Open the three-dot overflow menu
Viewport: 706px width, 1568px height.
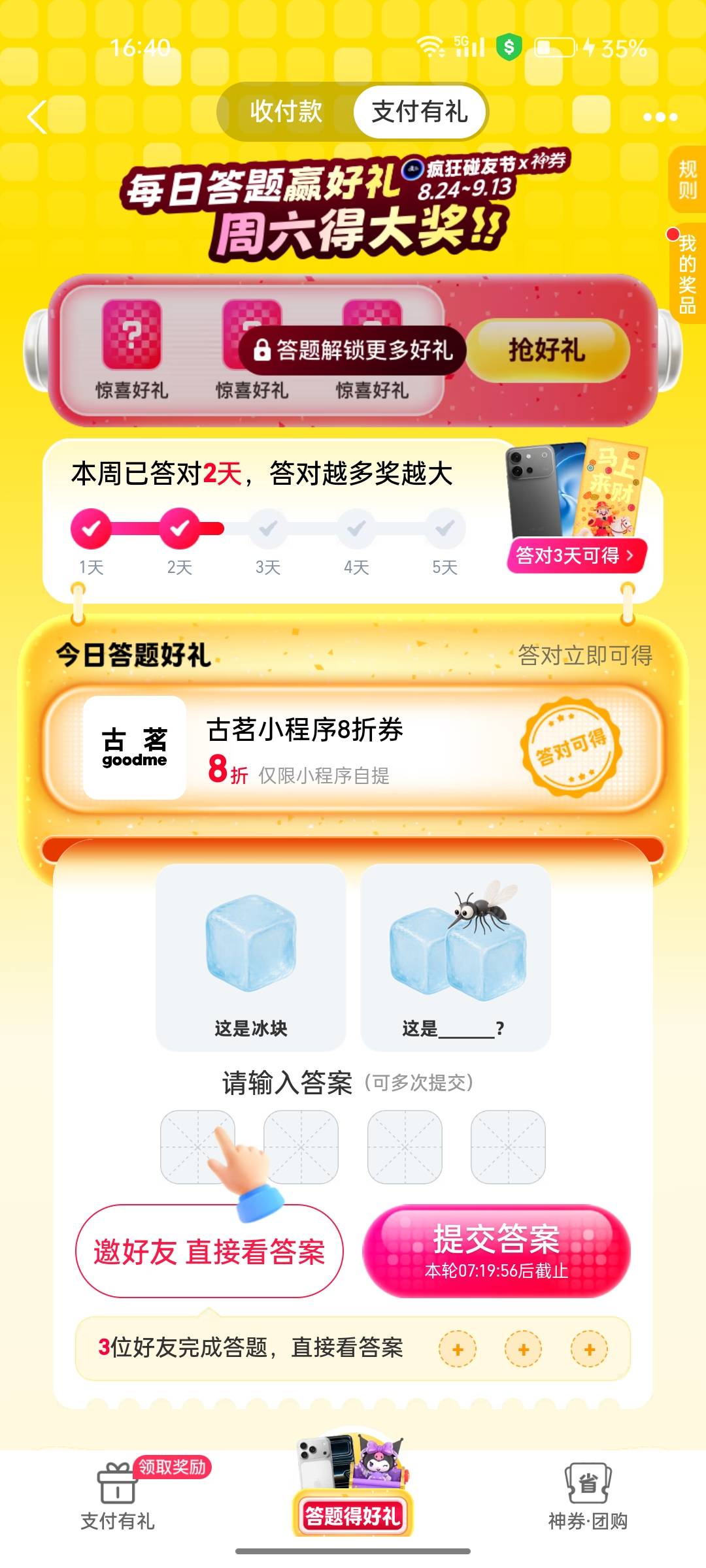click(x=660, y=117)
